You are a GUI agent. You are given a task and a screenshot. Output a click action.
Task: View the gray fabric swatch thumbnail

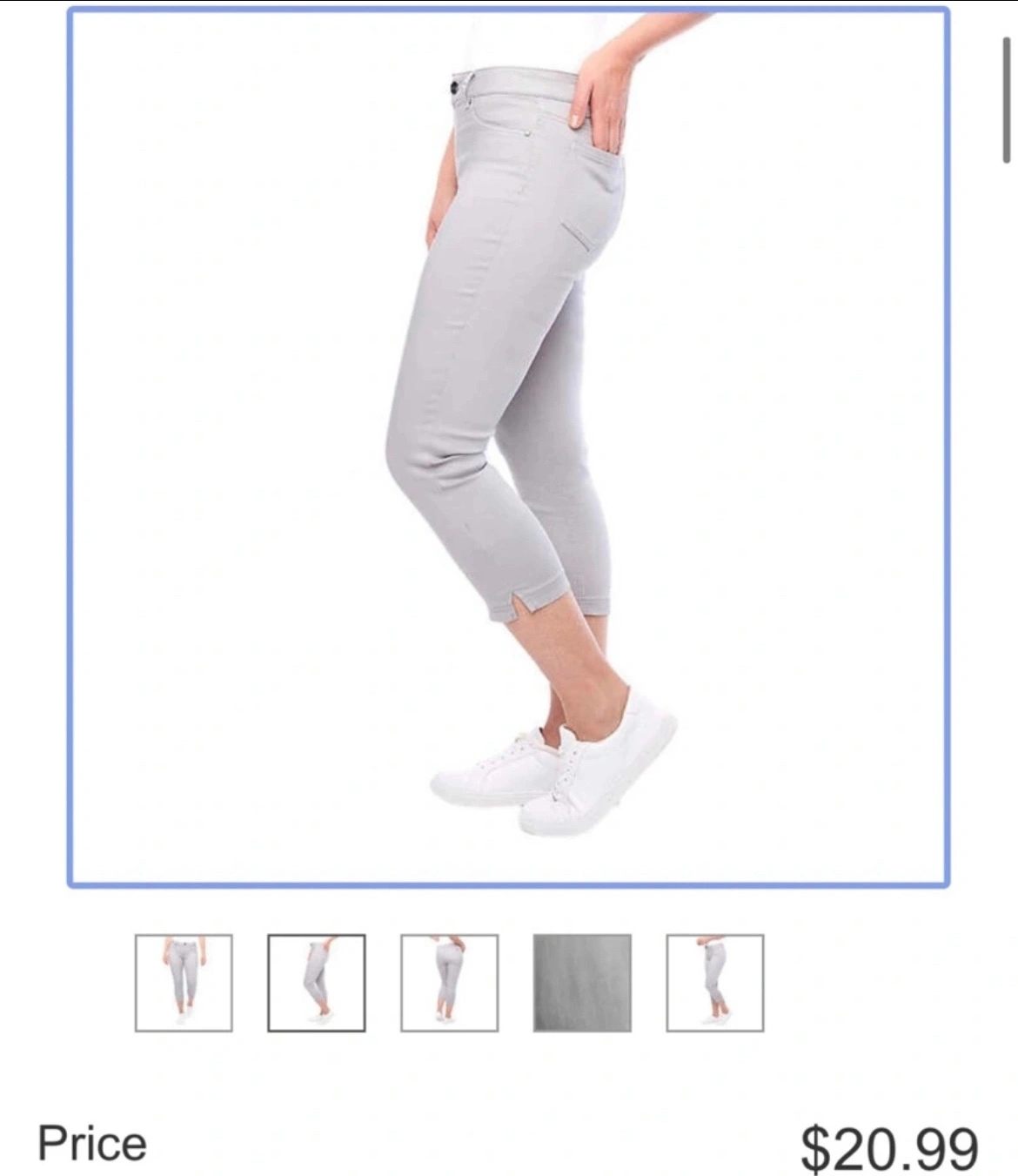582,983
